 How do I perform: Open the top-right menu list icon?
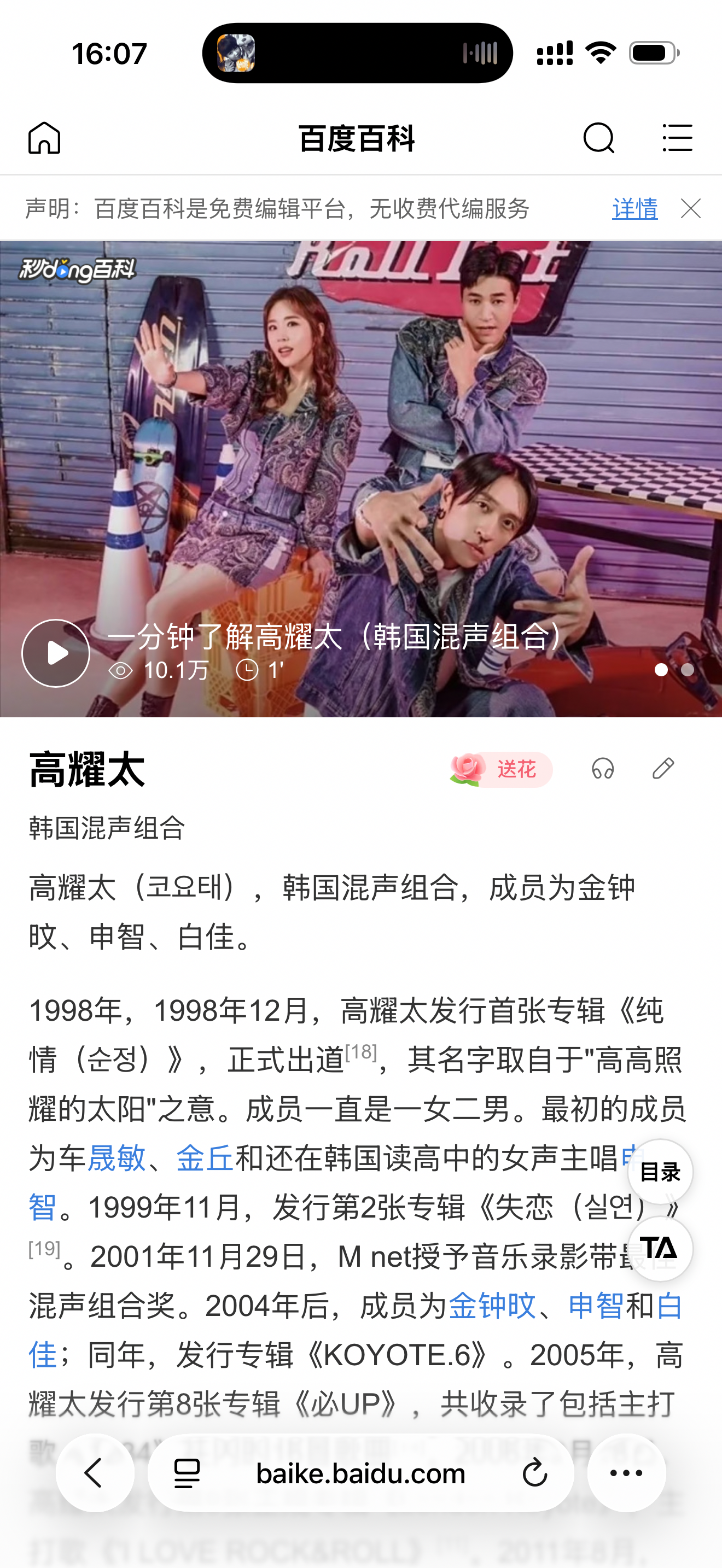point(677,138)
